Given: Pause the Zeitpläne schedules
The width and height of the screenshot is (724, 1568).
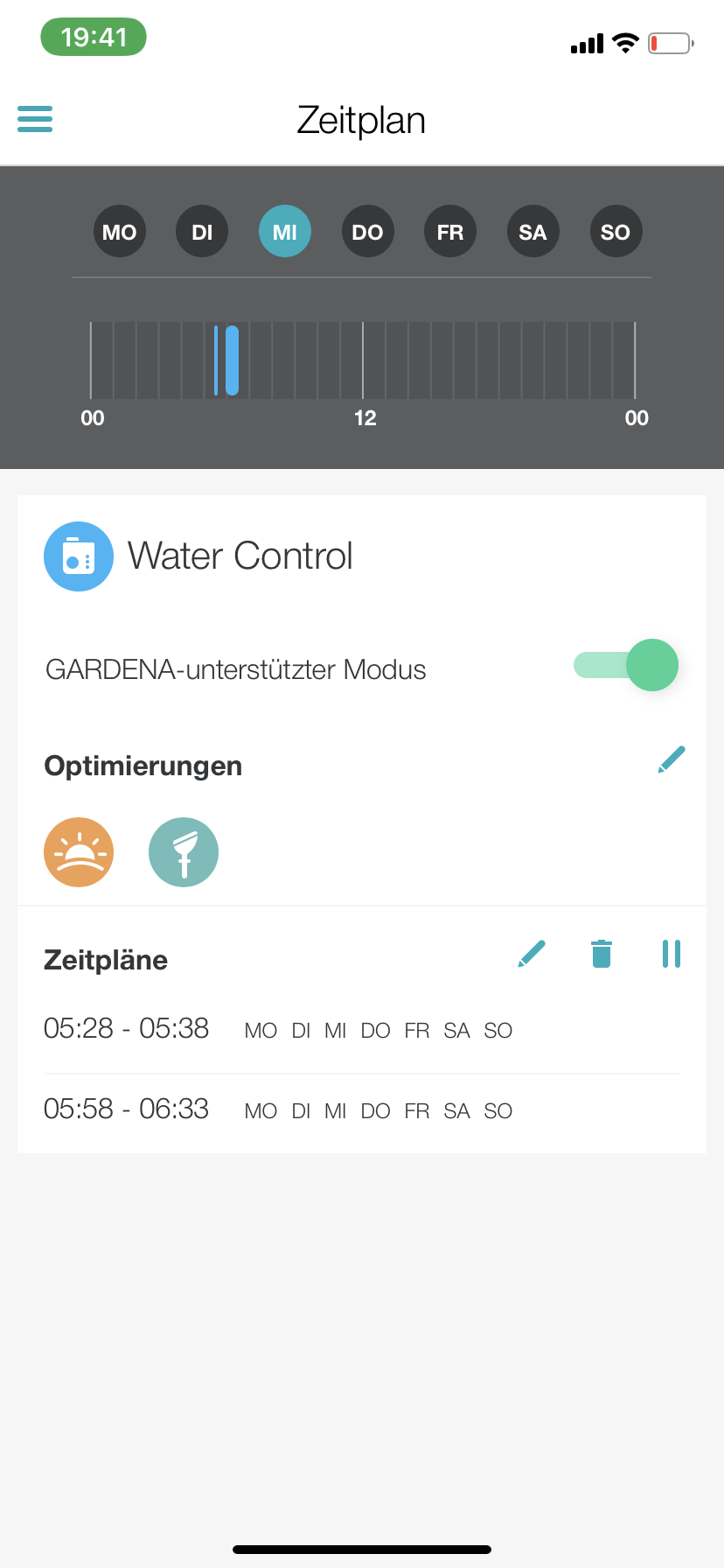Looking at the screenshot, I should 672,954.
